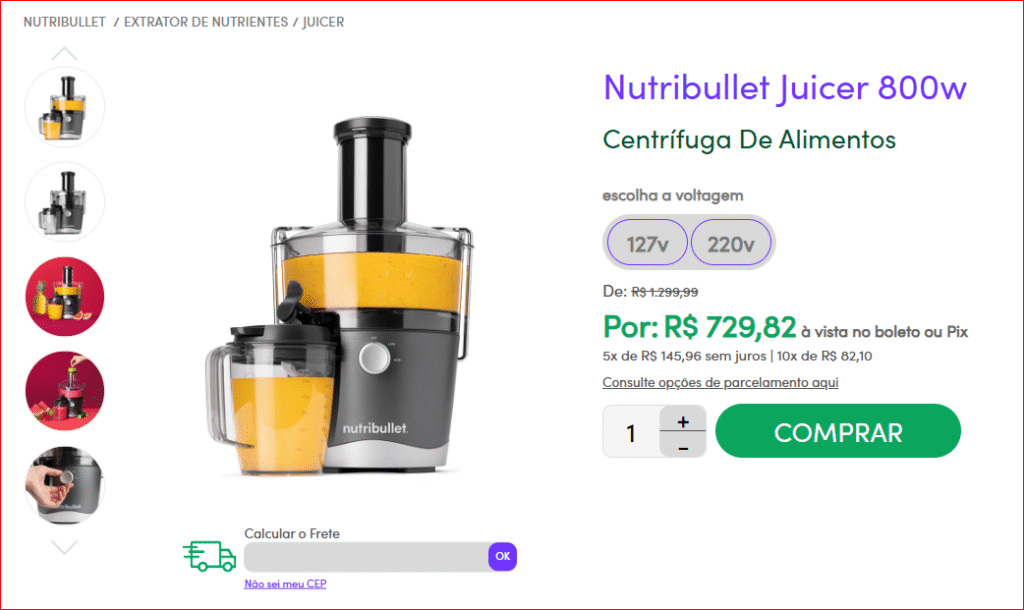The height and width of the screenshot is (610, 1024).
Task: Open JUICER breadcrumb category
Action: 323,22
